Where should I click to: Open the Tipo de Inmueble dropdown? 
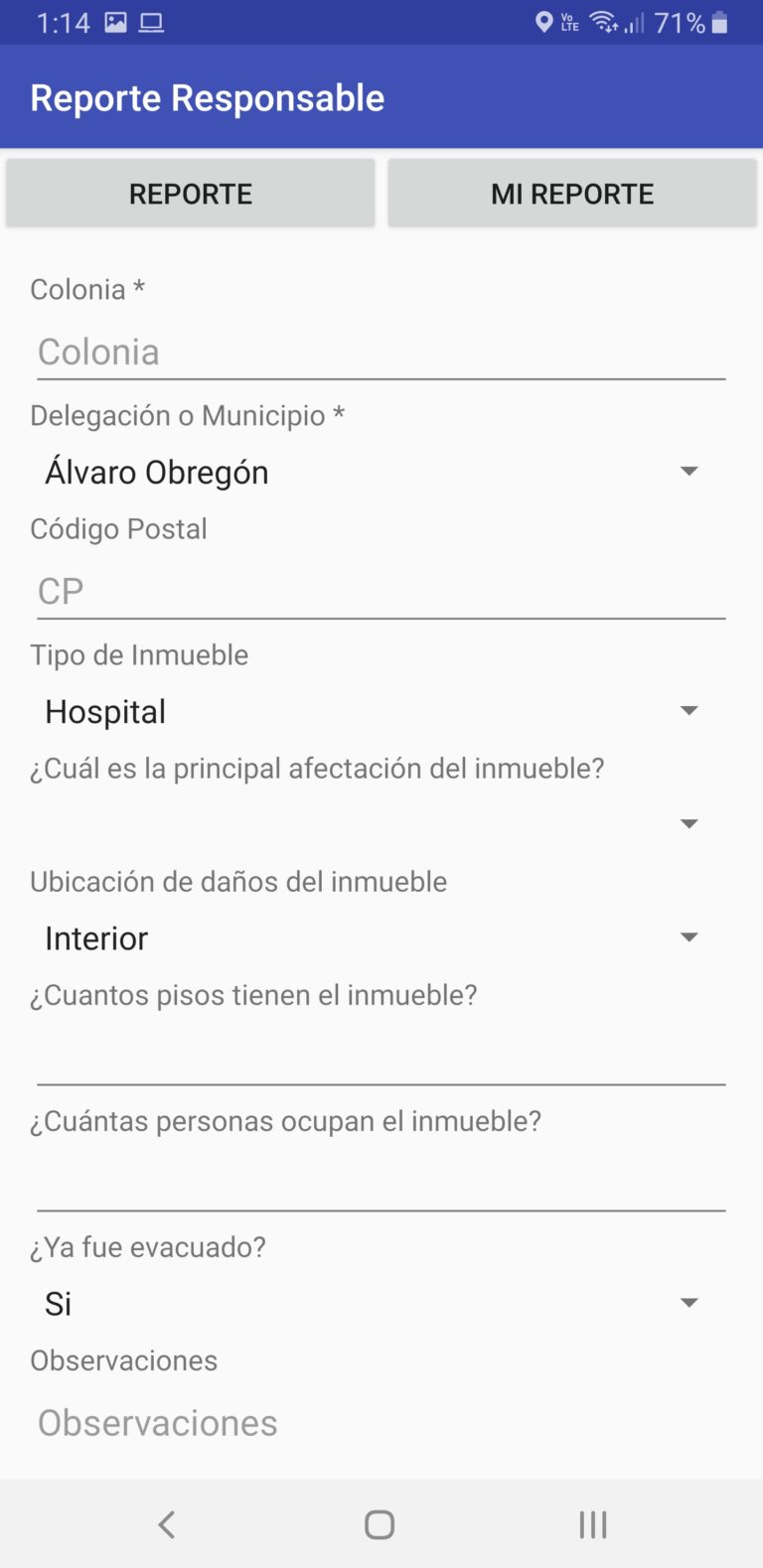coord(373,711)
